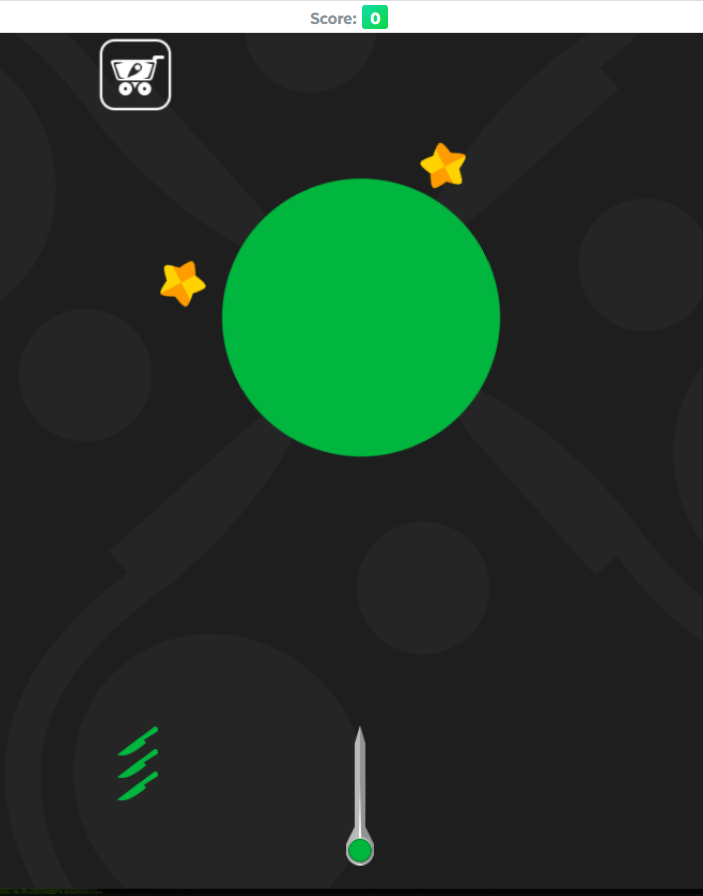Viewport: 703px width, 896px height.
Task: Throw the knife at the green target
Action: [x=360, y=318]
